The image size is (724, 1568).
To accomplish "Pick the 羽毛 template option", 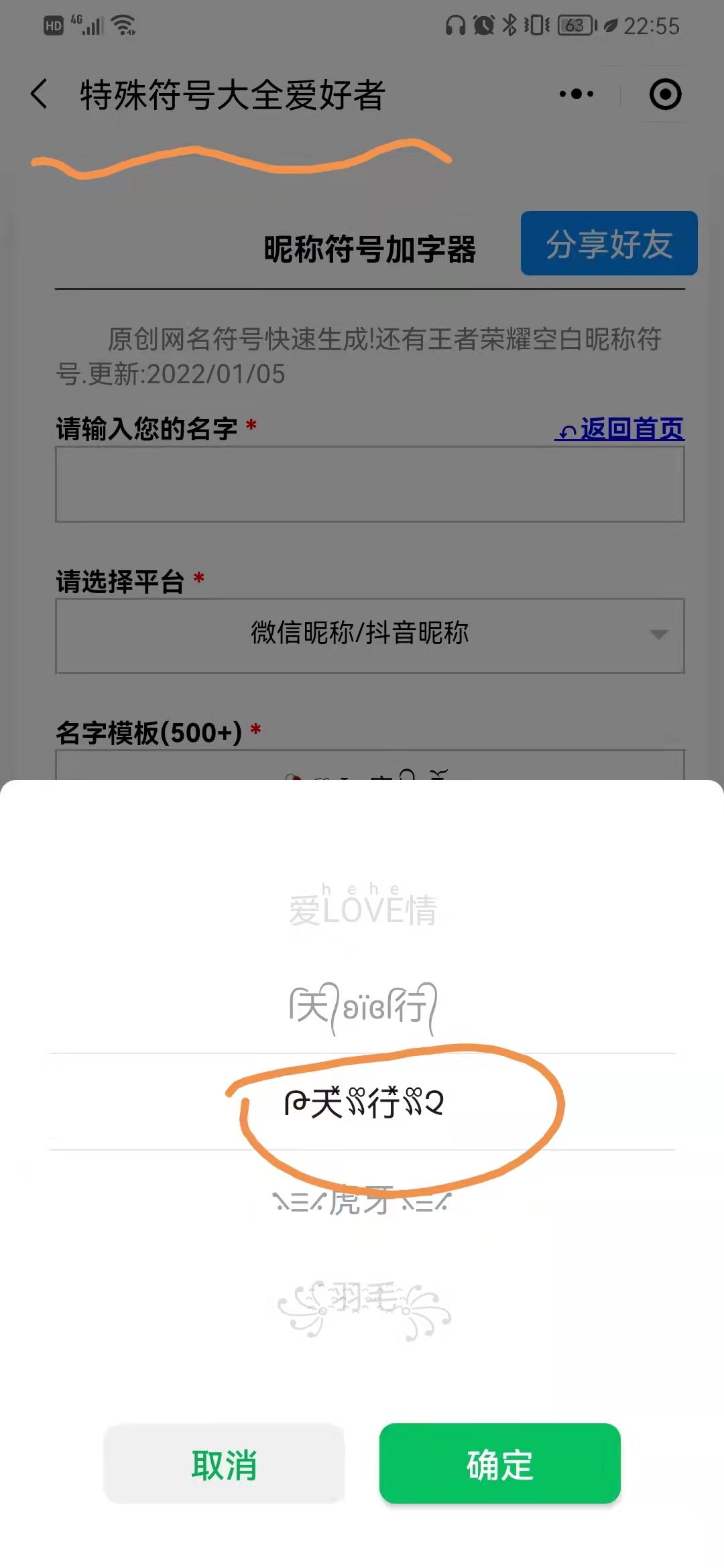I will (362, 1303).
